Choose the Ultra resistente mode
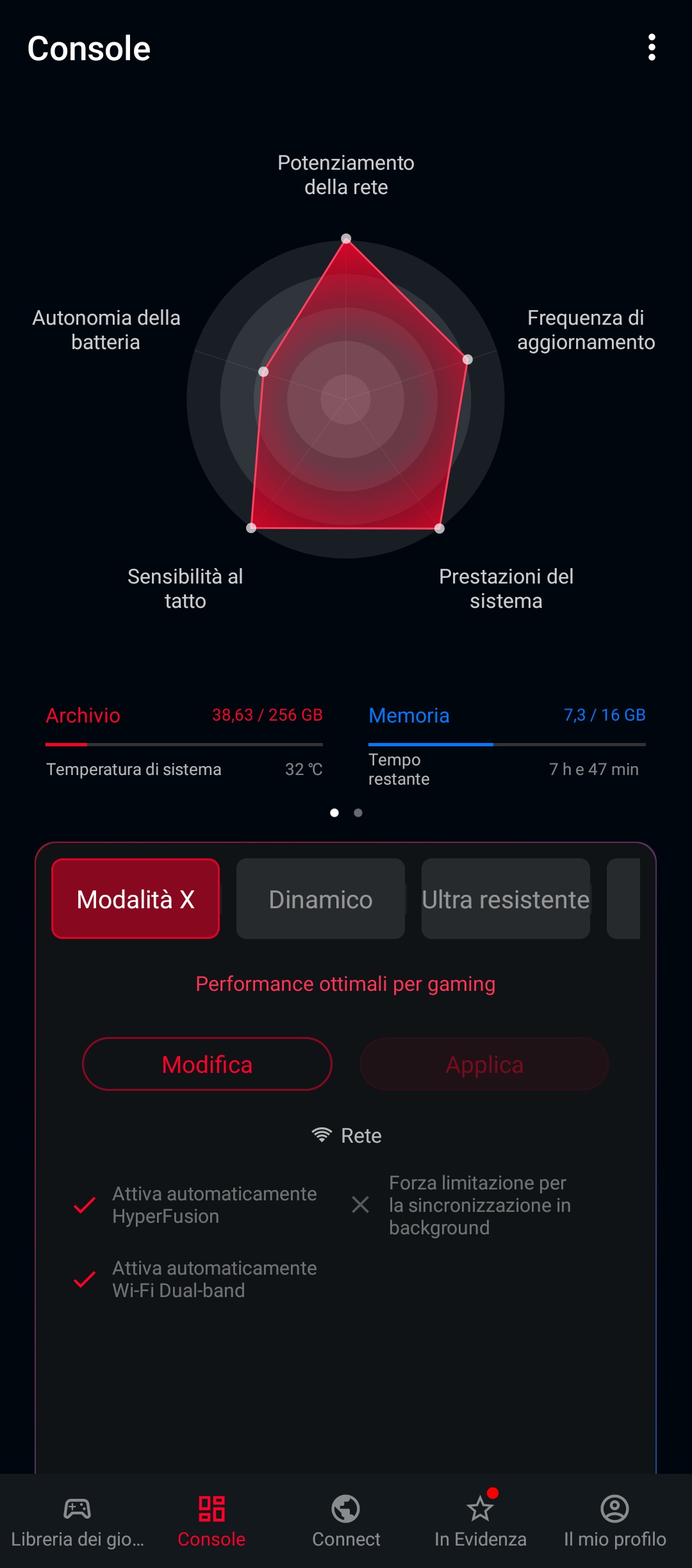The image size is (692, 1568). [506, 899]
